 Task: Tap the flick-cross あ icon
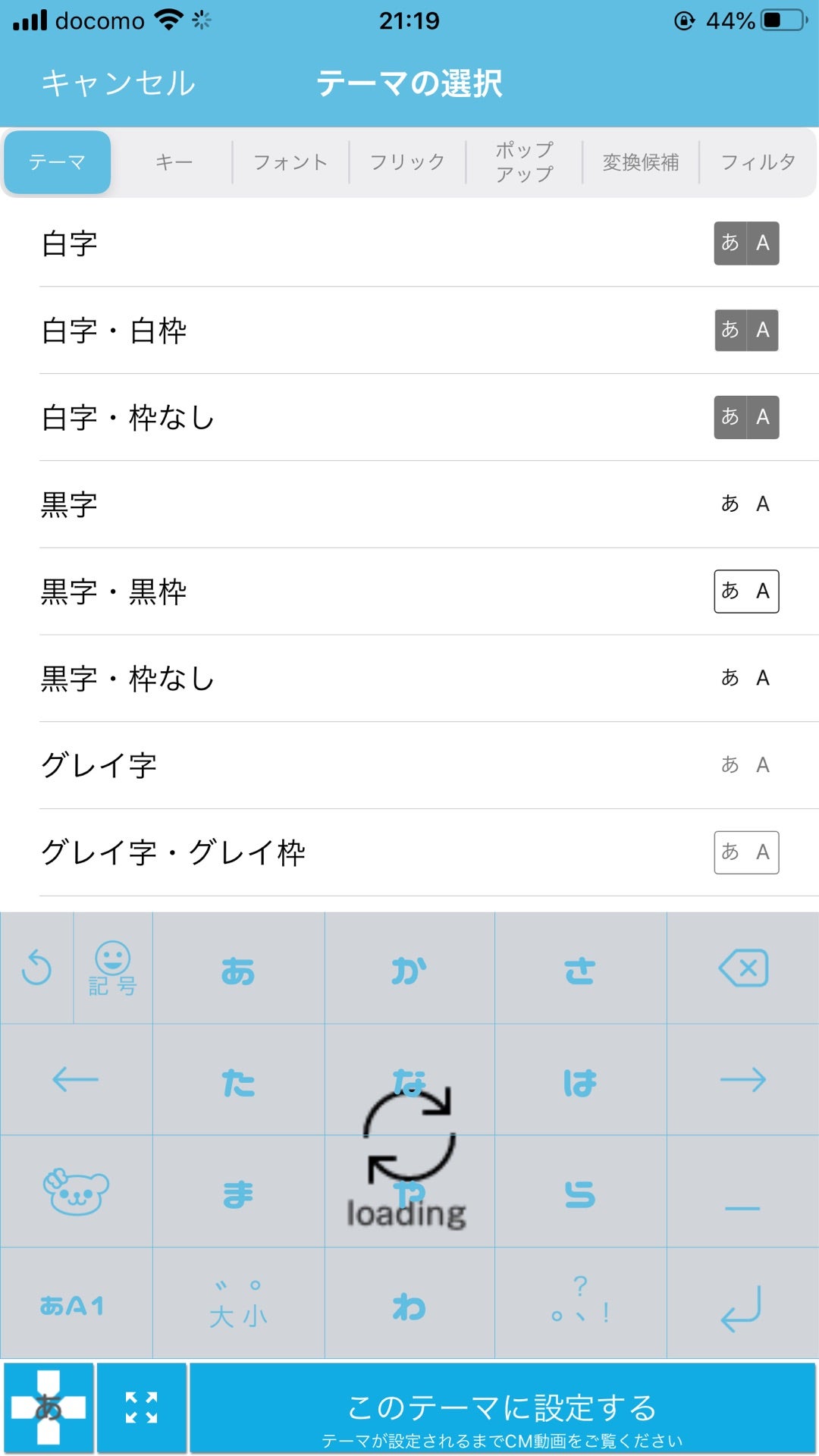(49, 1407)
